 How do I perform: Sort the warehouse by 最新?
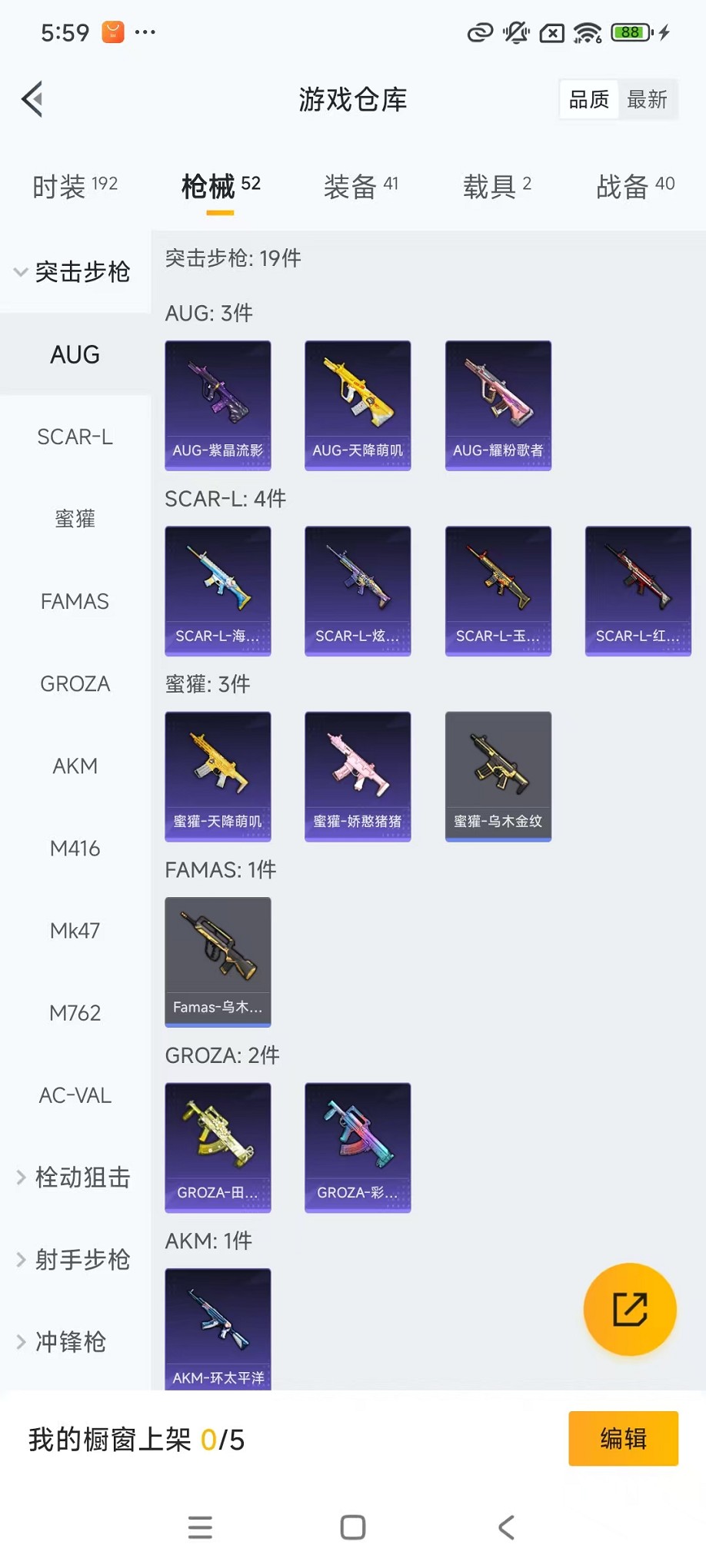coord(647,99)
